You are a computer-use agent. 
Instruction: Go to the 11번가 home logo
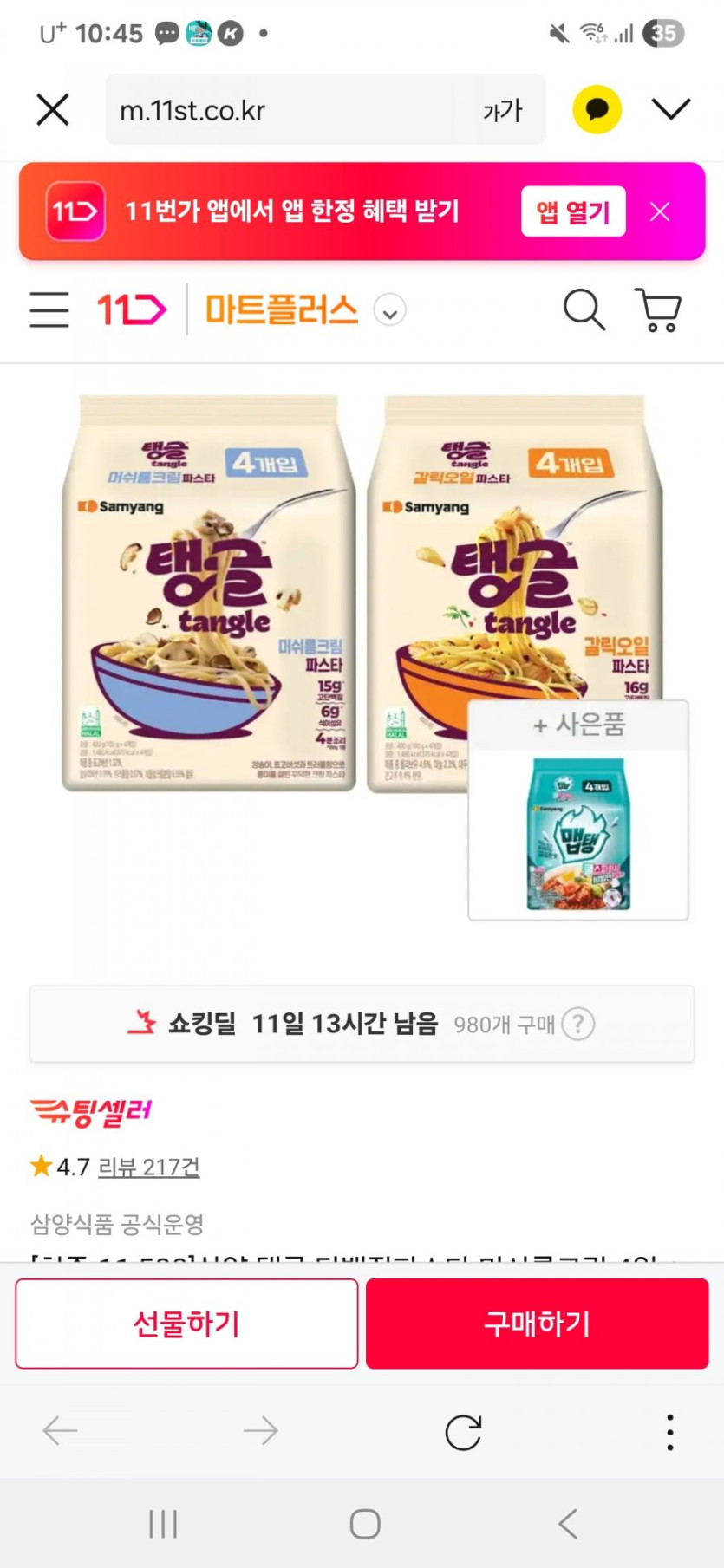[131, 309]
